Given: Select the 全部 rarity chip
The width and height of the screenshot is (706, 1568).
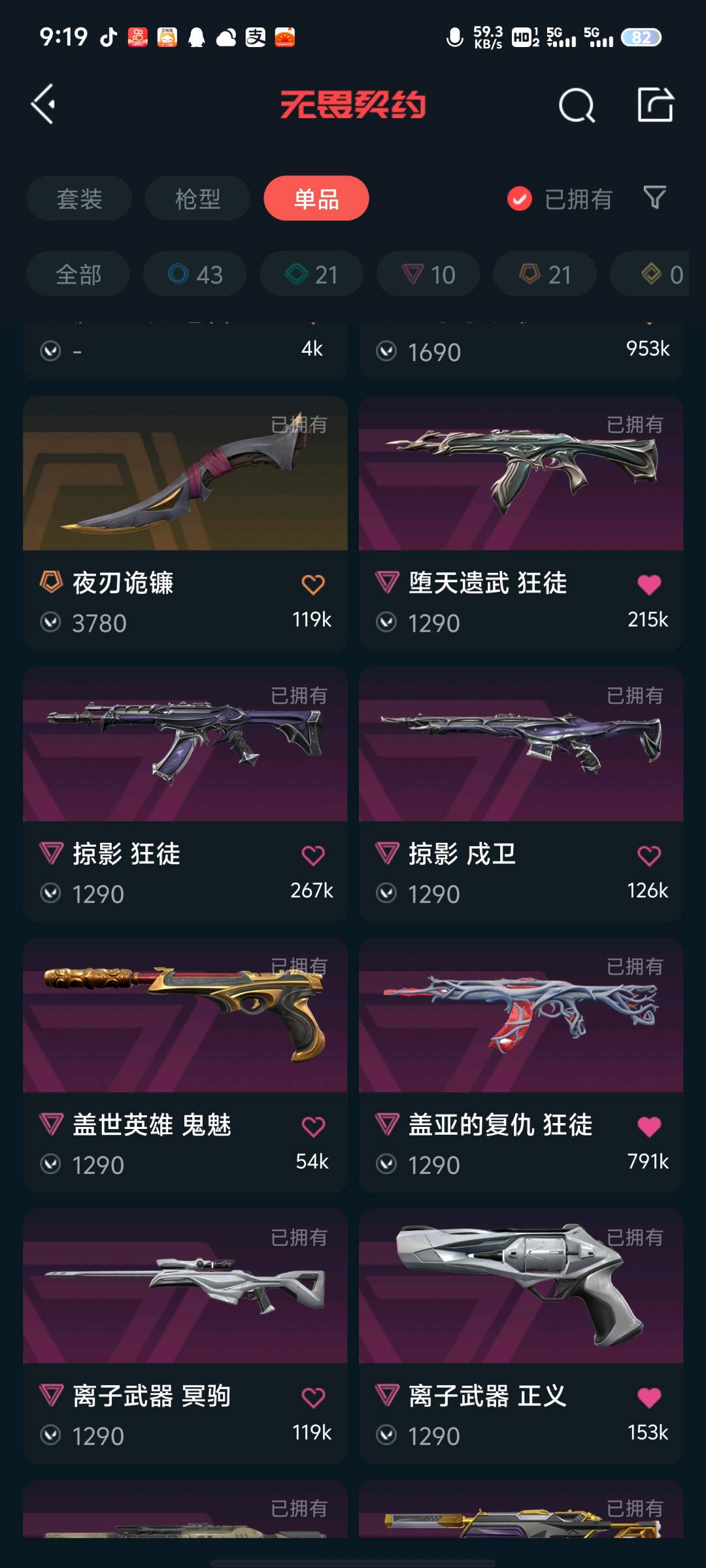Looking at the screenshot, I should tap(78, 274).
